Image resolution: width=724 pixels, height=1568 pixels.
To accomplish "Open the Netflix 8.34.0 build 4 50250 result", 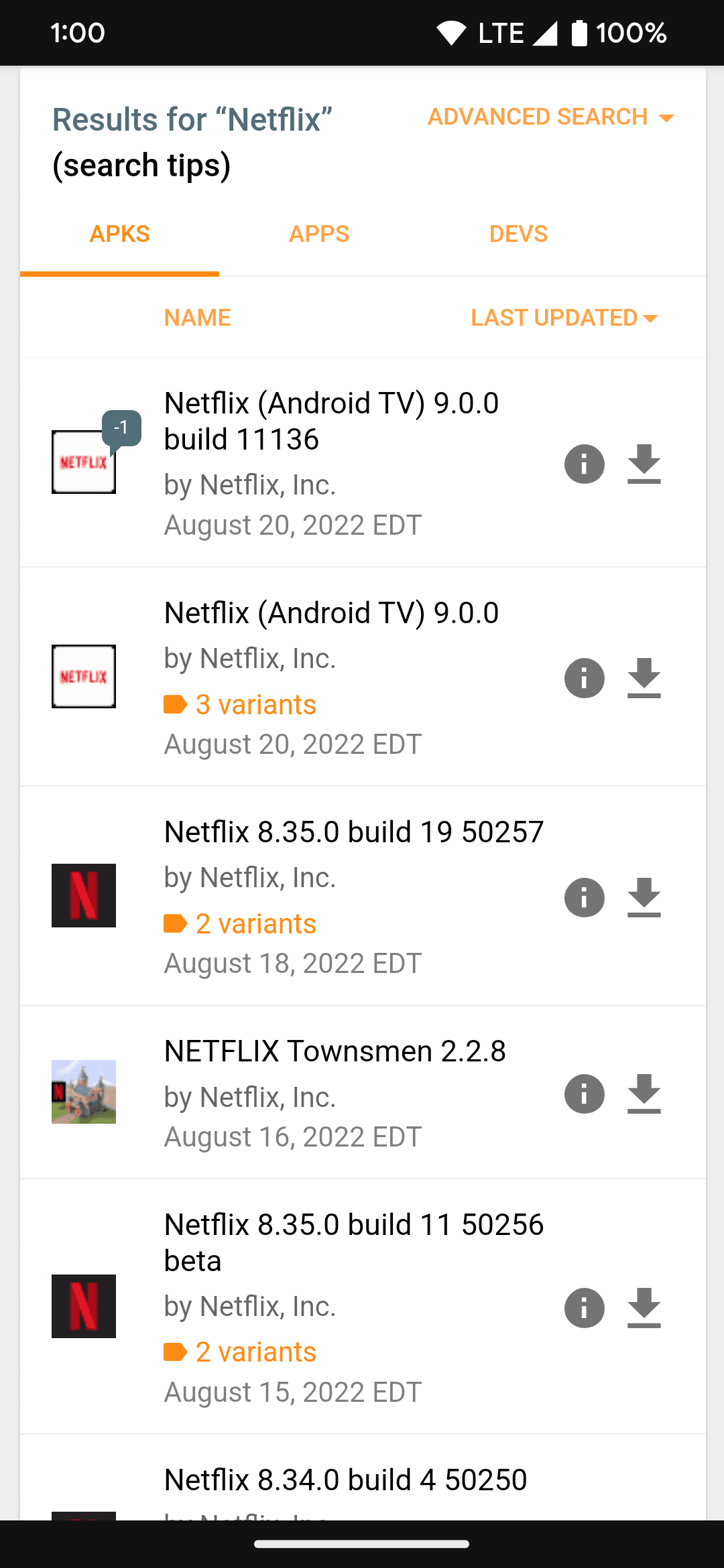I will pyautogui.click(x=345, y=1480).
